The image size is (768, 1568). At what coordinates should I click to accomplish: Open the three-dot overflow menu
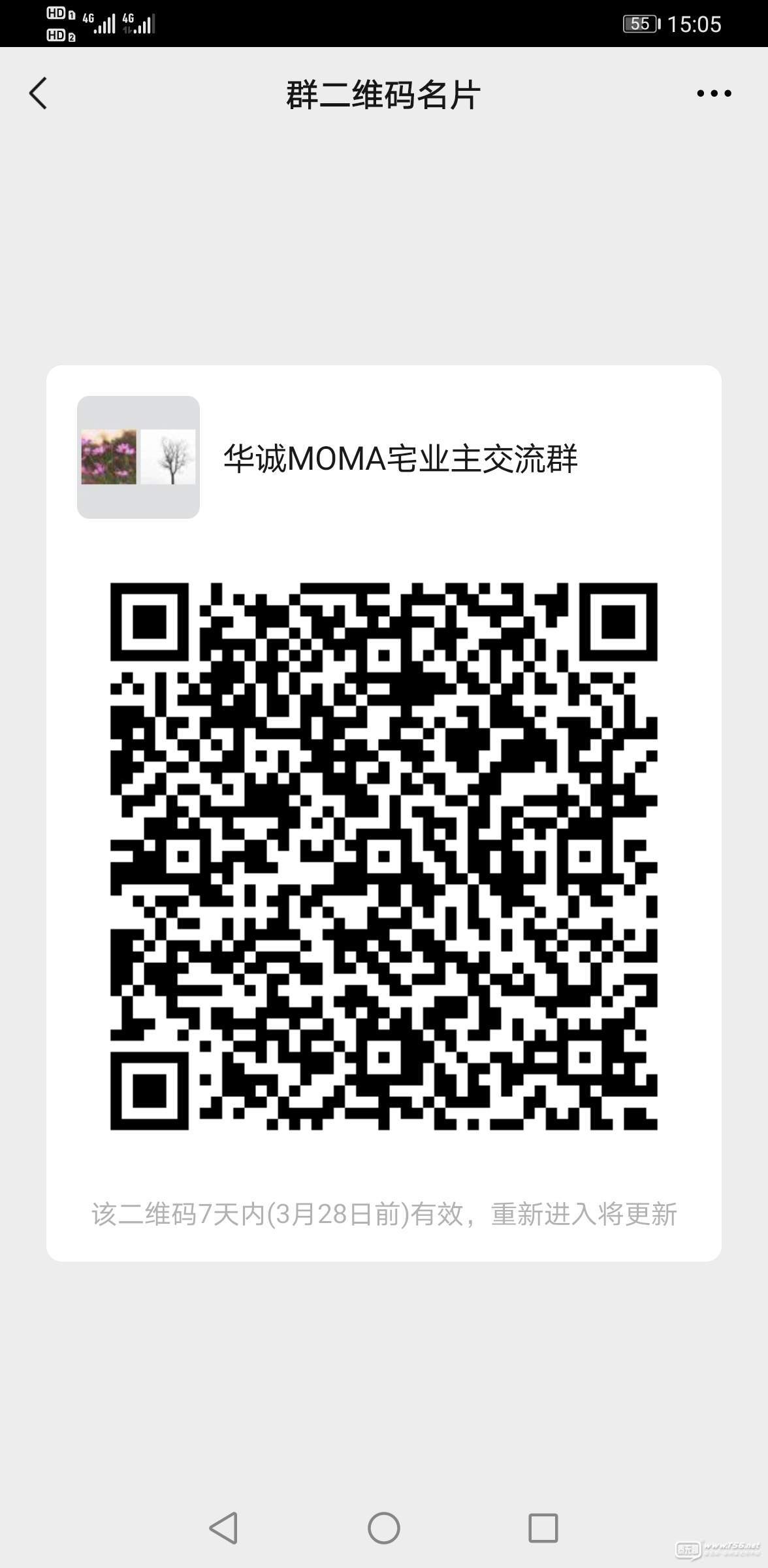point(714,94)
